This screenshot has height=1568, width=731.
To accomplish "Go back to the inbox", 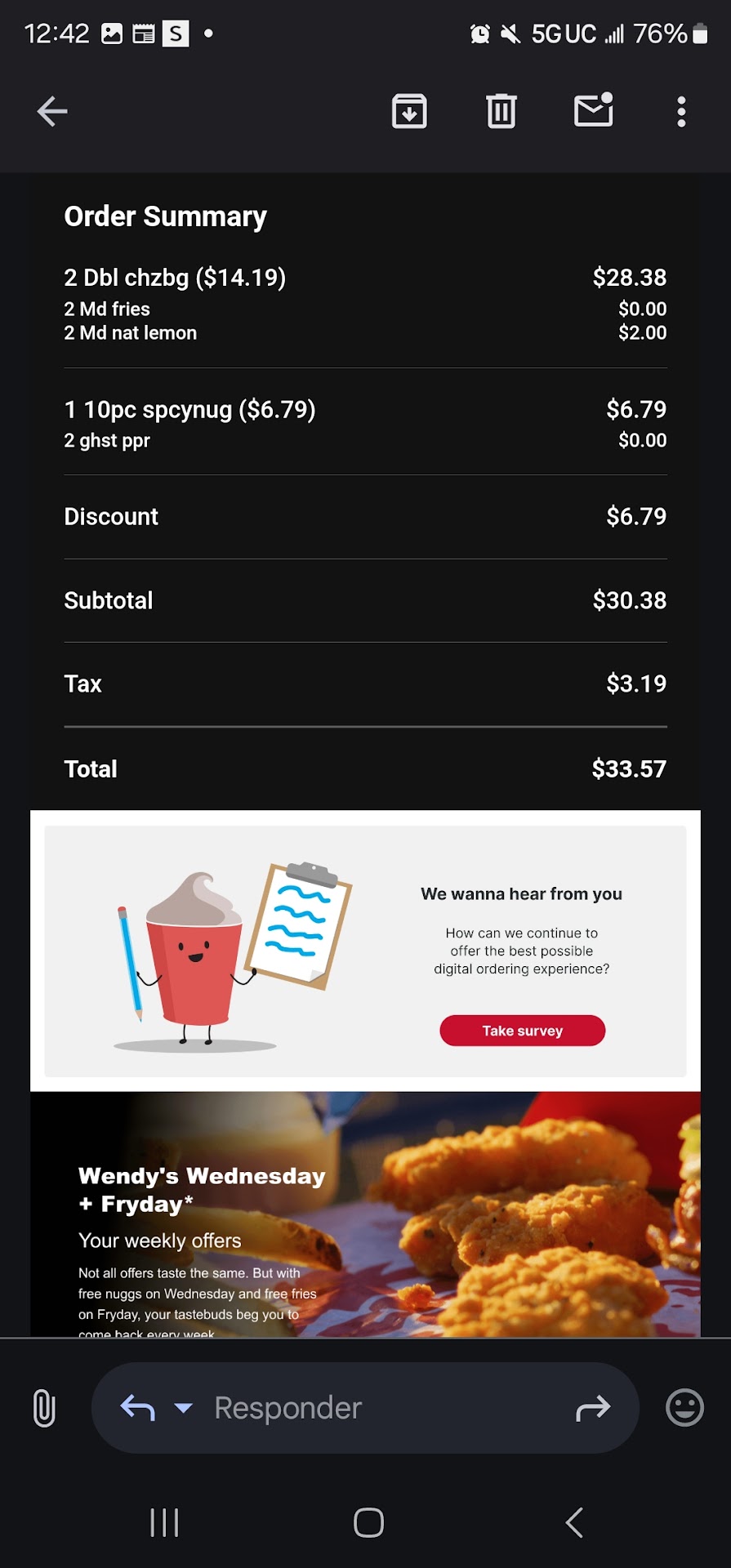I will pos(52,112).
